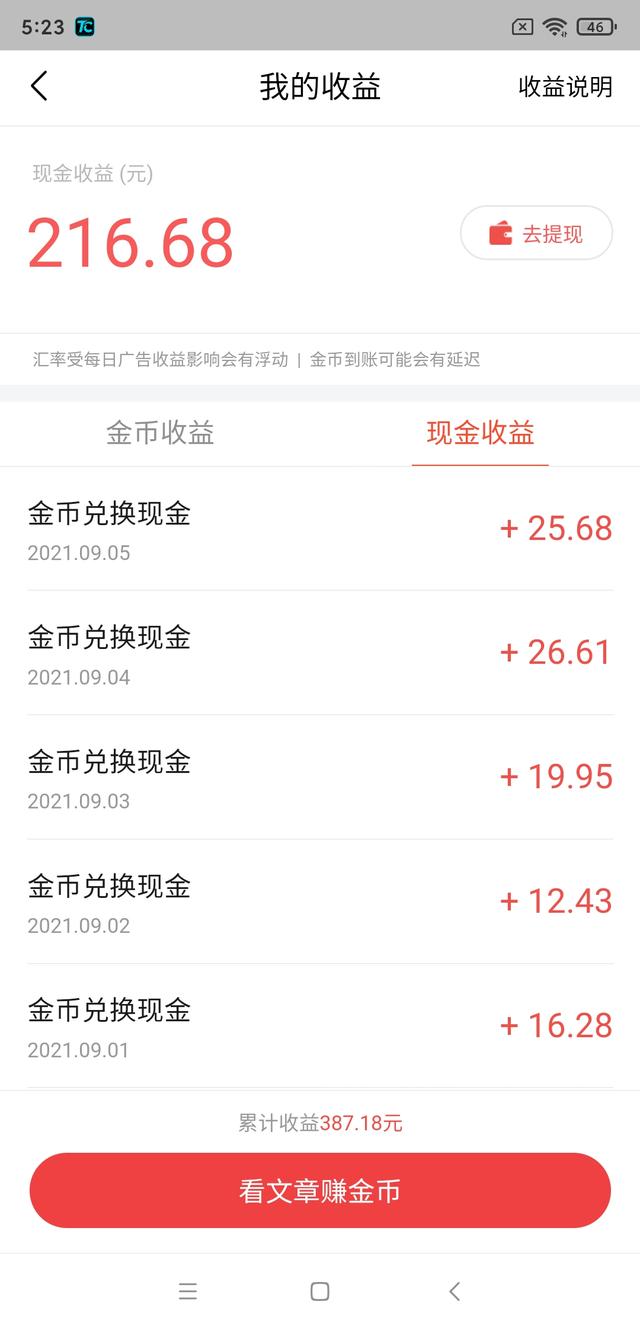Open 收益说明 earnings explanation
Image resolution: width=640 pixels, height=1330 pixels.
[565, 87]
